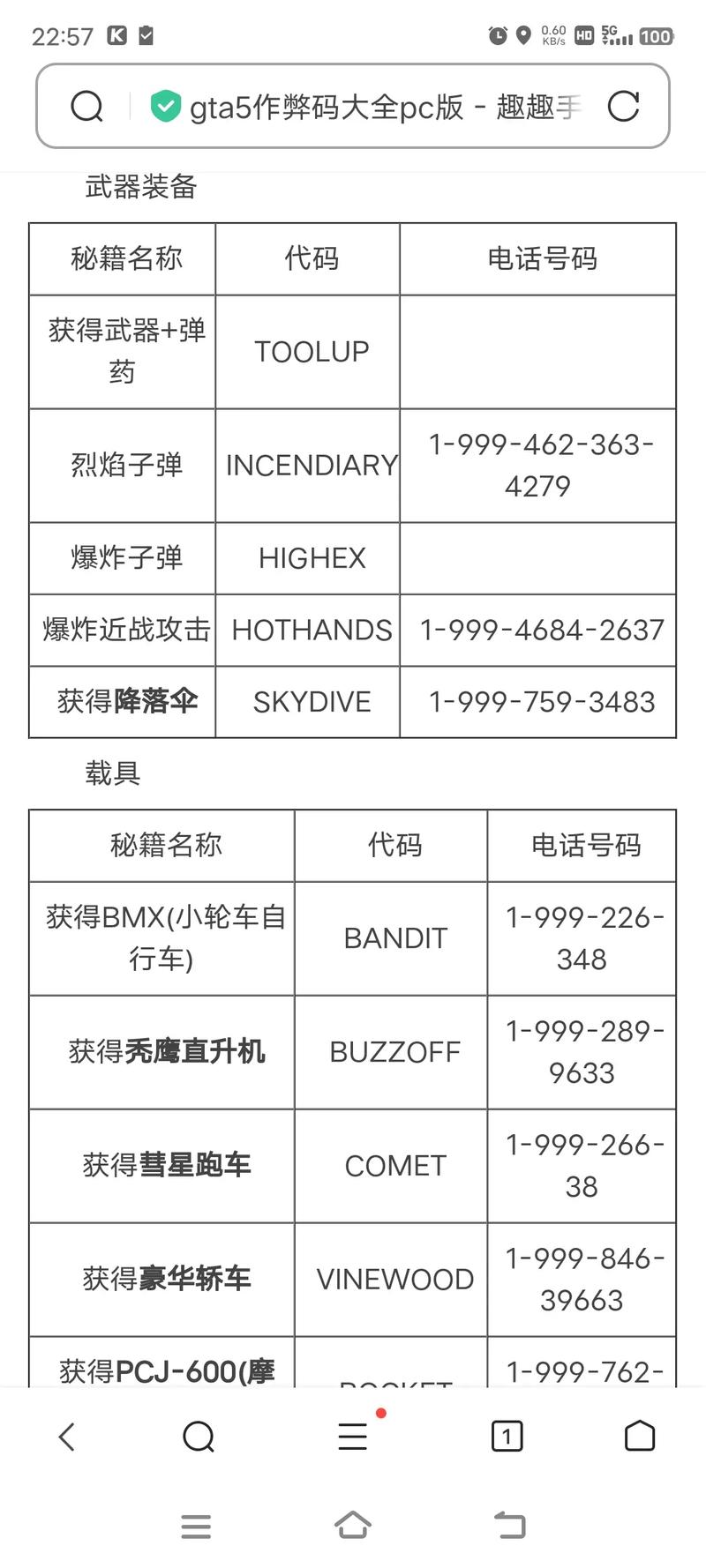Select the TOOLUP code cell
The width and height of the screenshot is (706, 1568).
(311, 351)
